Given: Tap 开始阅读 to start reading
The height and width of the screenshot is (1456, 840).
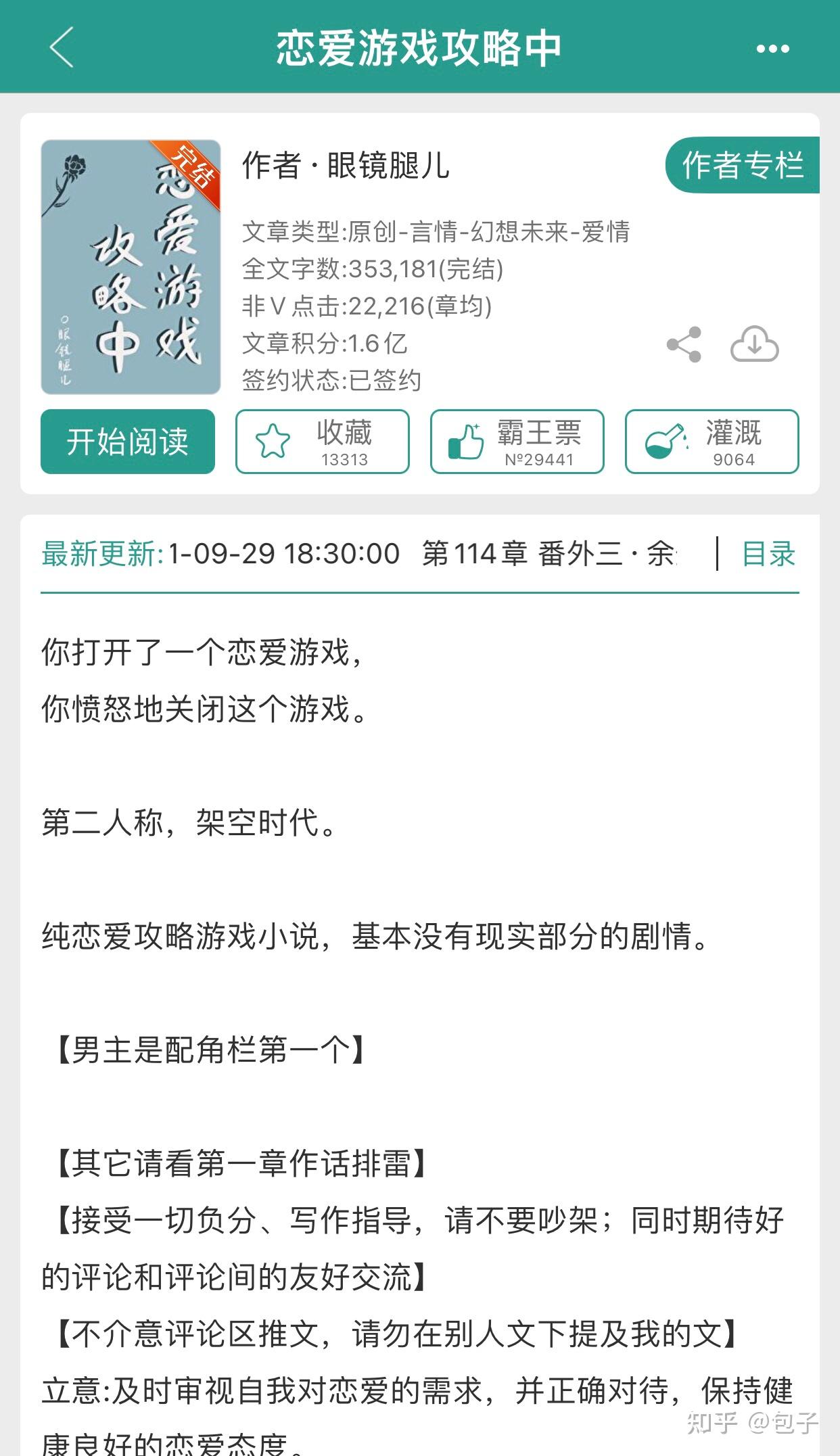Looking at the screenshot, I should coord(128,442).
